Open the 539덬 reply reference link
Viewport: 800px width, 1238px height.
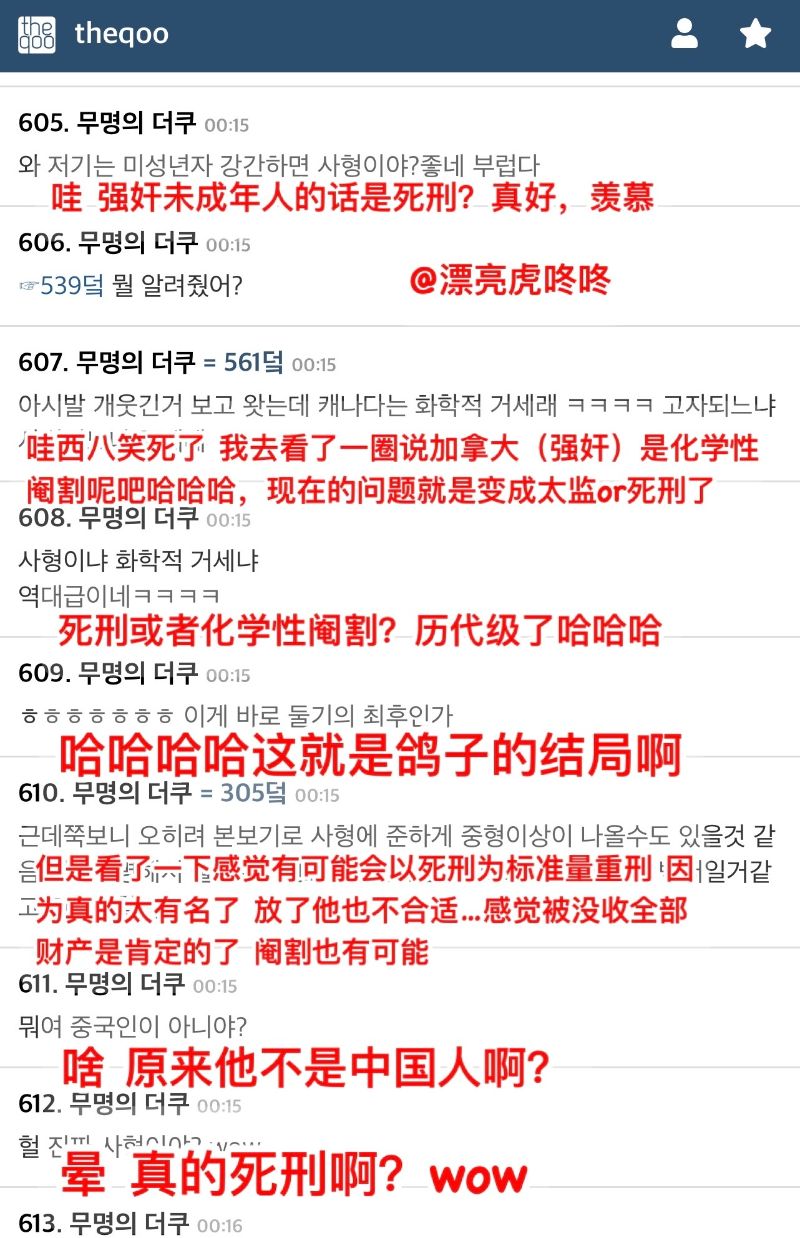[70, 286]
